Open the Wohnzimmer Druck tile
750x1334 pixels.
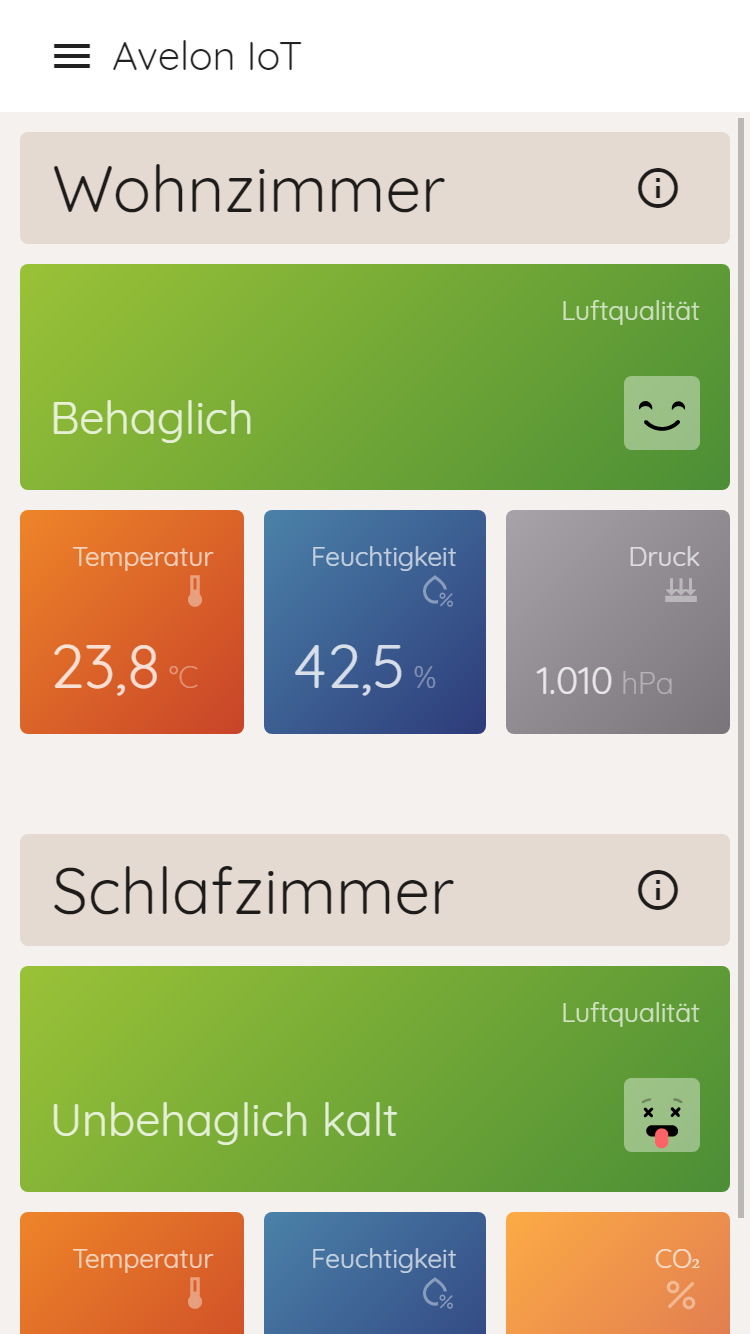[x=618, y=622]
